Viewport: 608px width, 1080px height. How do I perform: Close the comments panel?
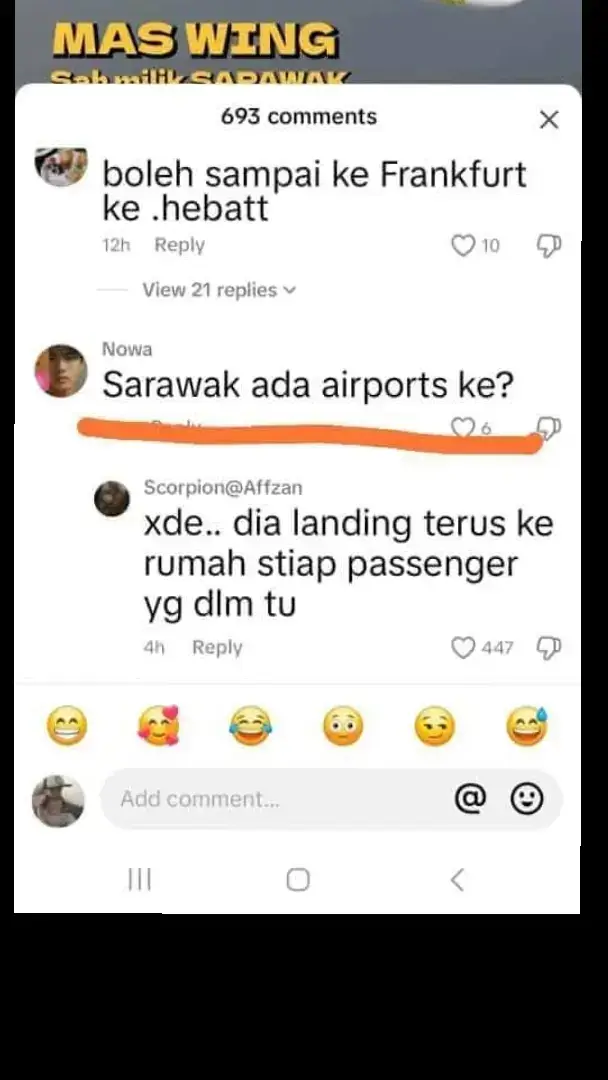(x=548, y=121)
